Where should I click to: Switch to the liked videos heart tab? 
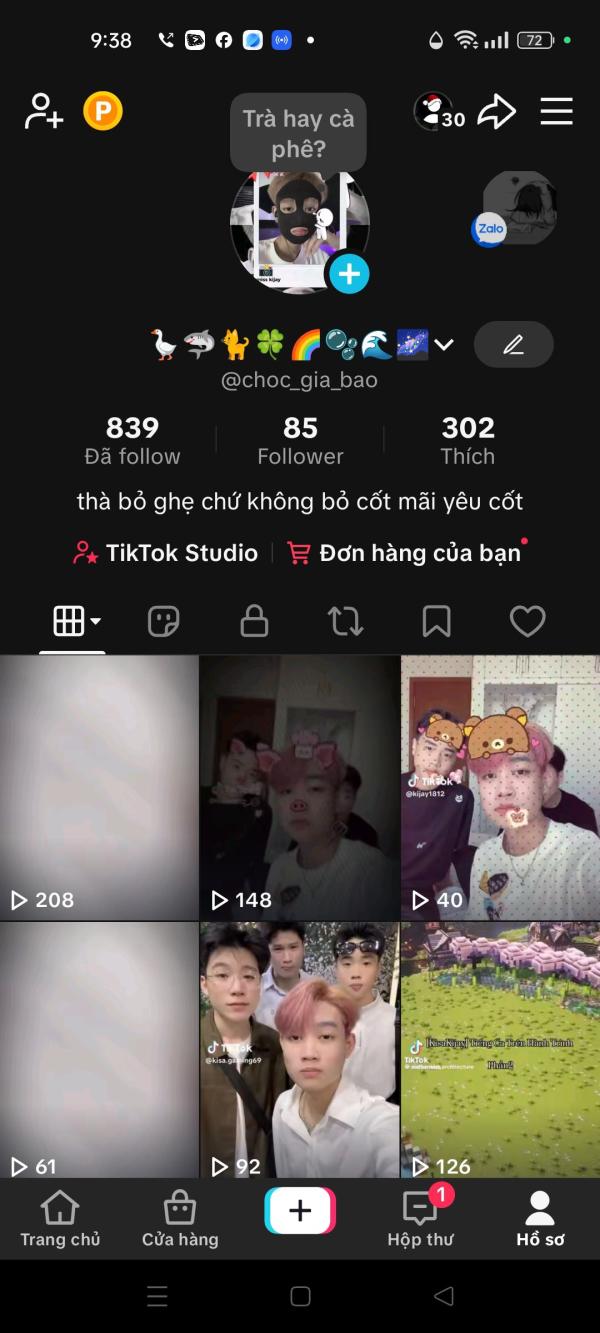527,622
